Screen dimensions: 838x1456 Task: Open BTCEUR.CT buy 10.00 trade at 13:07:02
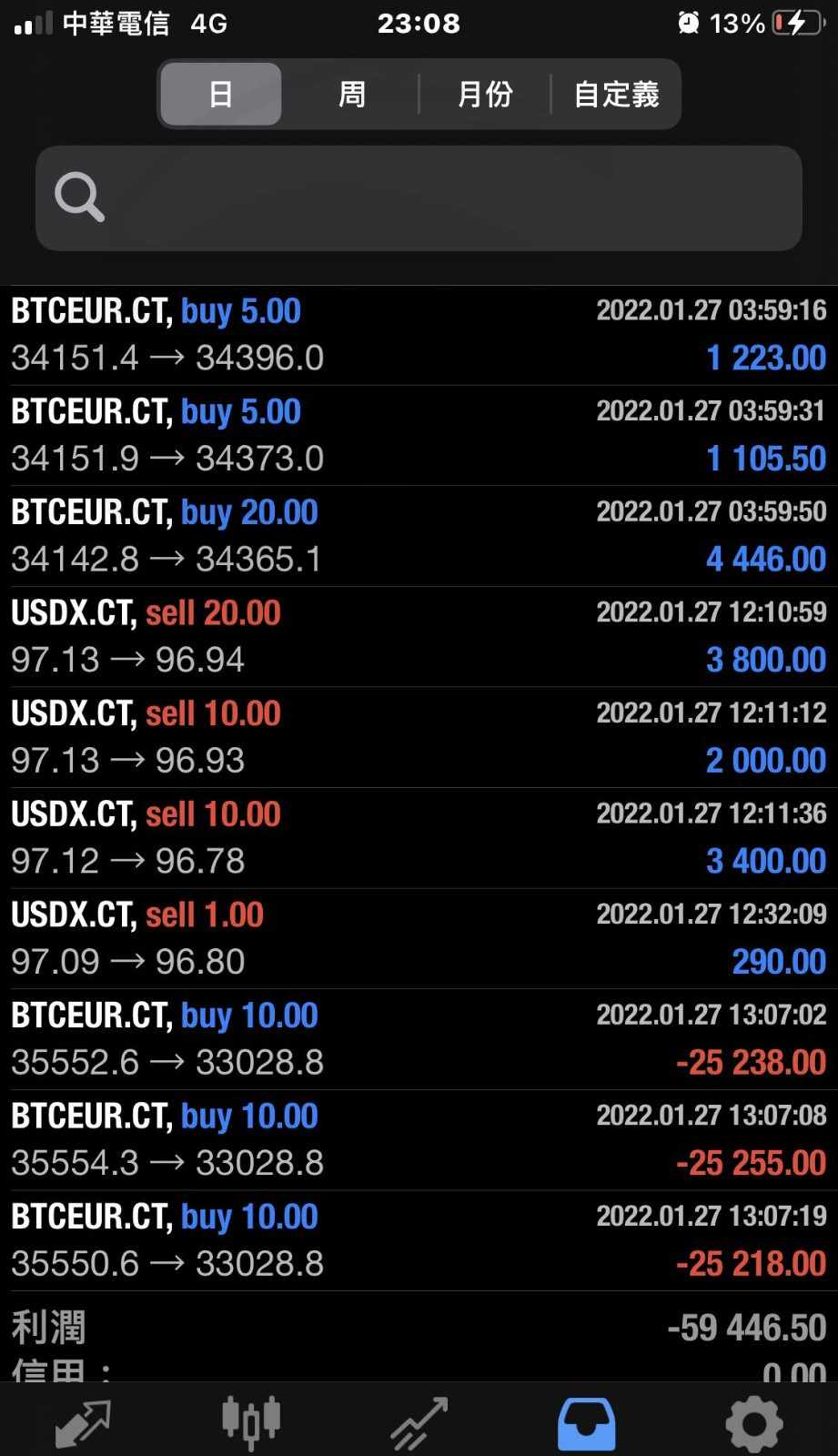tap(419, 1039)
